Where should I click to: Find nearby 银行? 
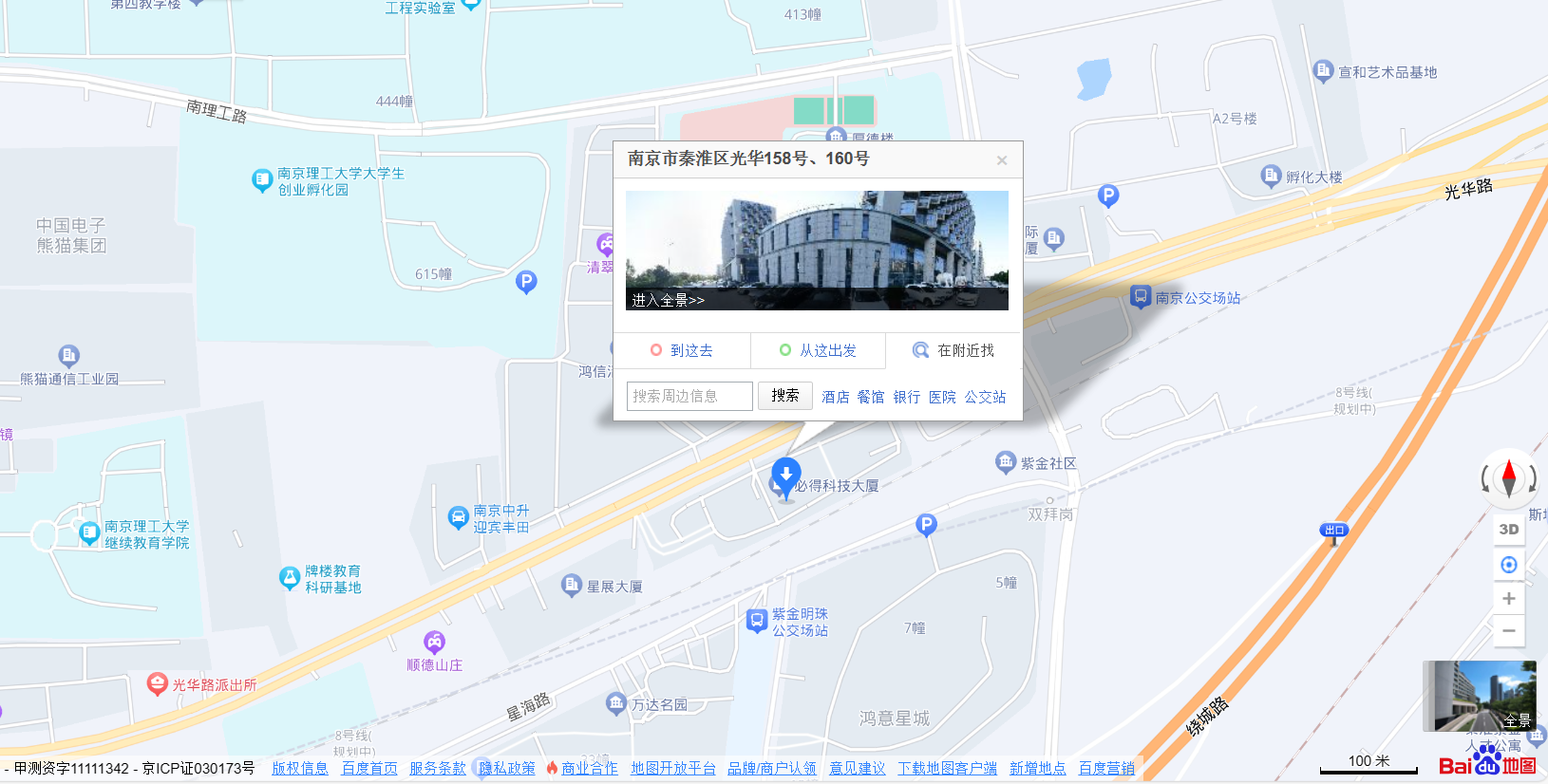pyautogui.click(x=907, y=397)
